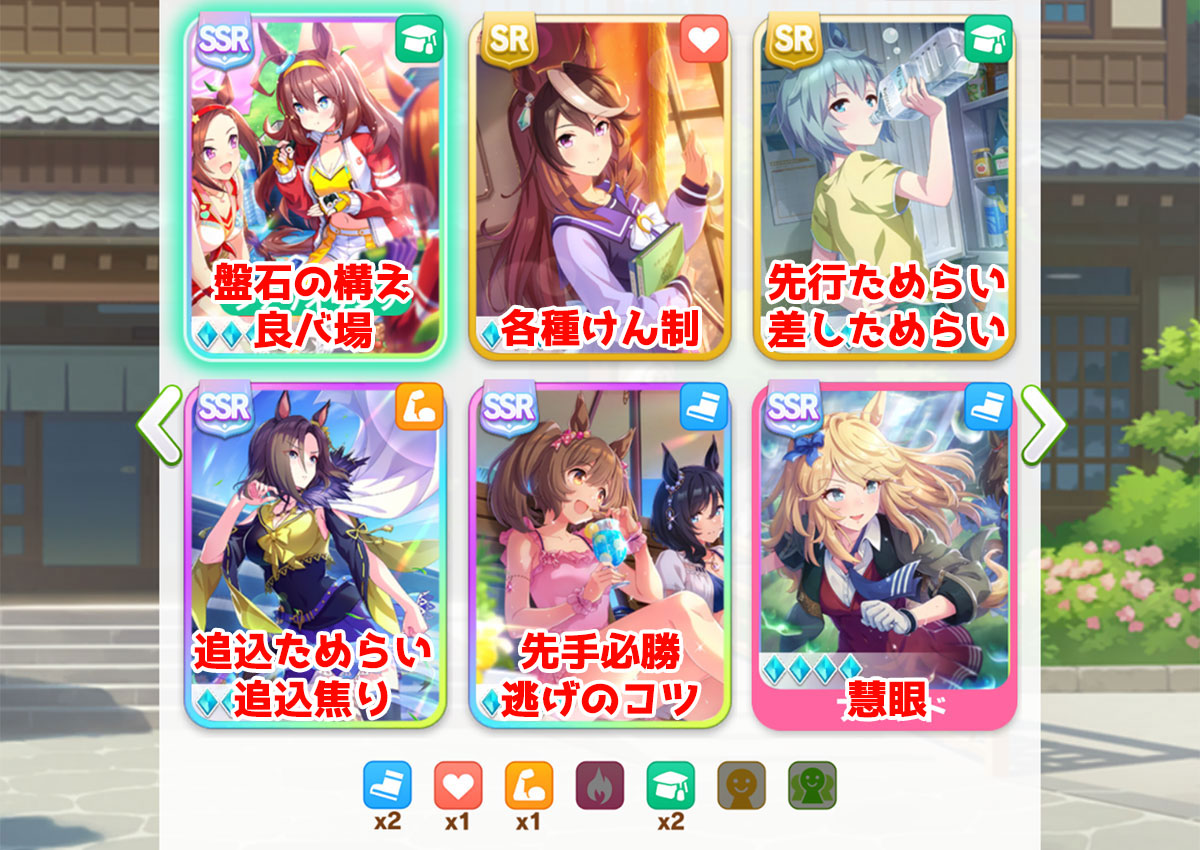Screen dimensions: 1200x850
Task: View the SSR card labeled 追込ためらい
Action: [314, 553]
